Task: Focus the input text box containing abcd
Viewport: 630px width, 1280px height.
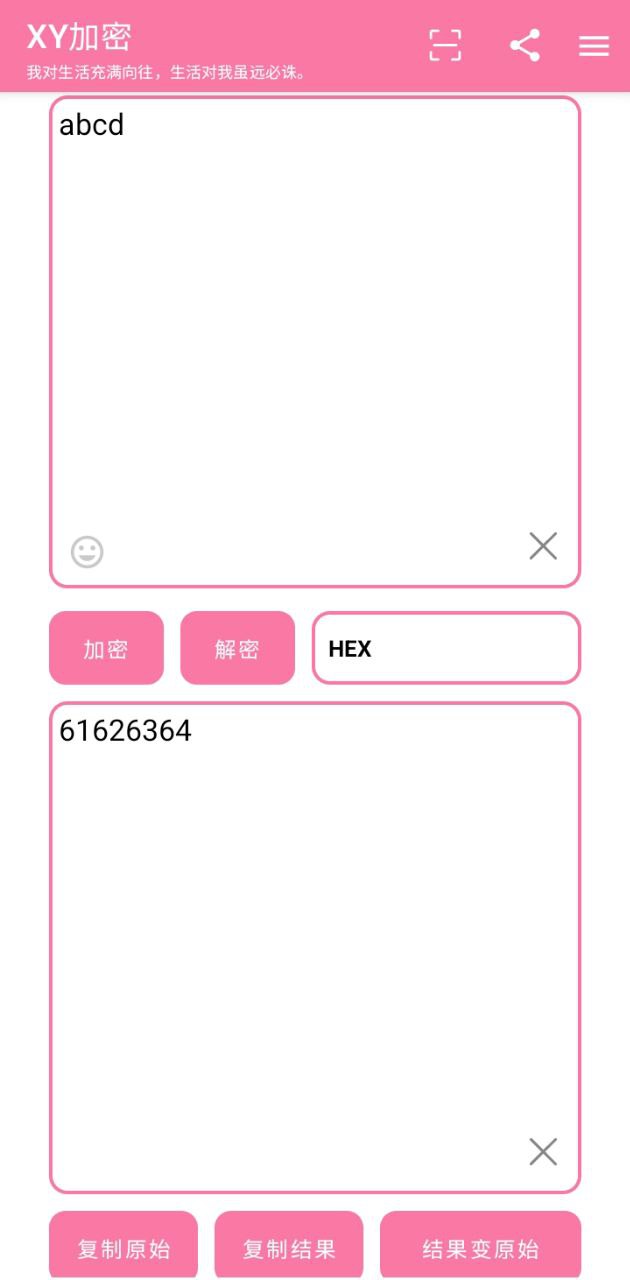Action: 315,342
